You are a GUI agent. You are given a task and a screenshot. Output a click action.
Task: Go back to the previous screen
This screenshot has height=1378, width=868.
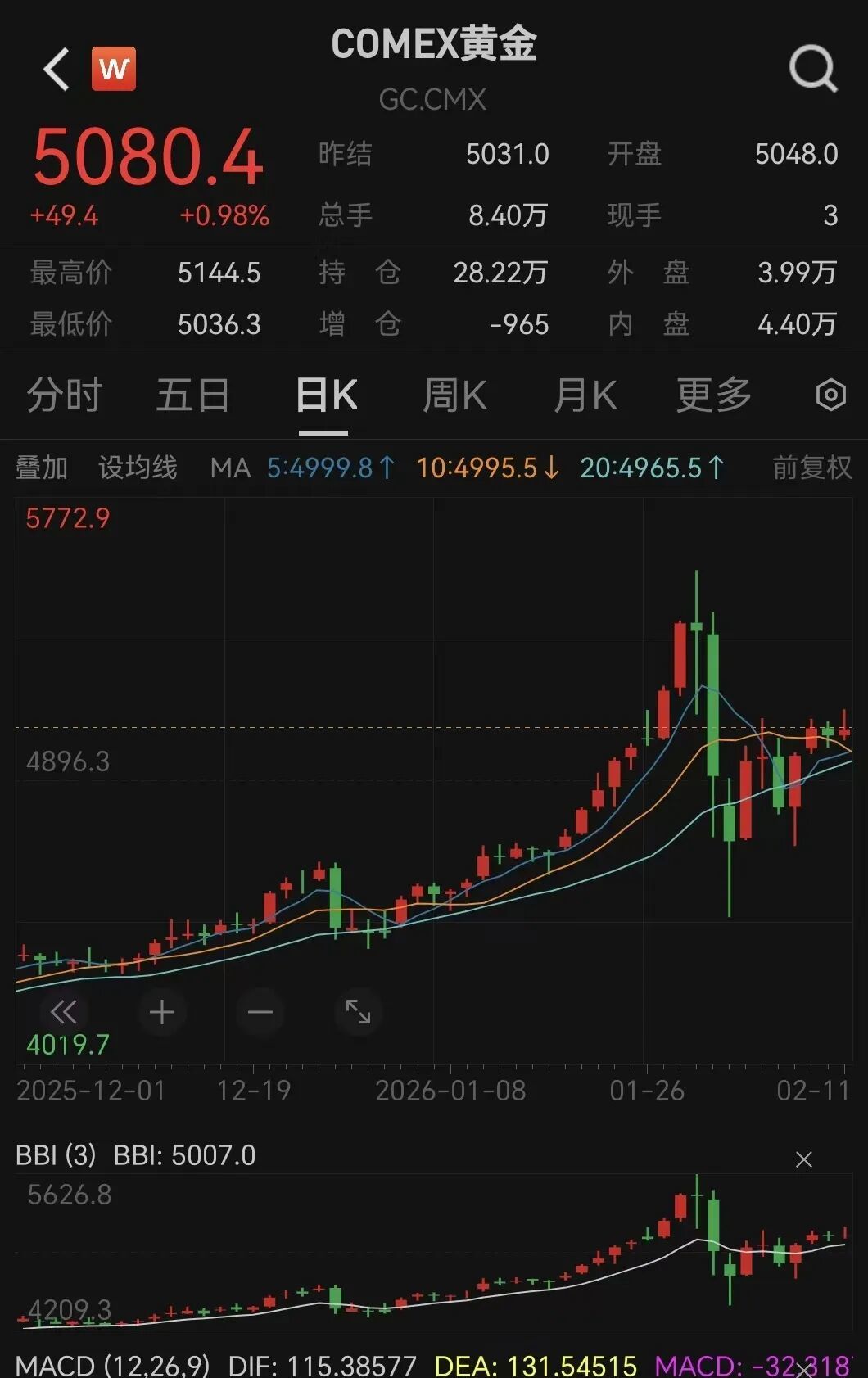[x=57, y=69]
